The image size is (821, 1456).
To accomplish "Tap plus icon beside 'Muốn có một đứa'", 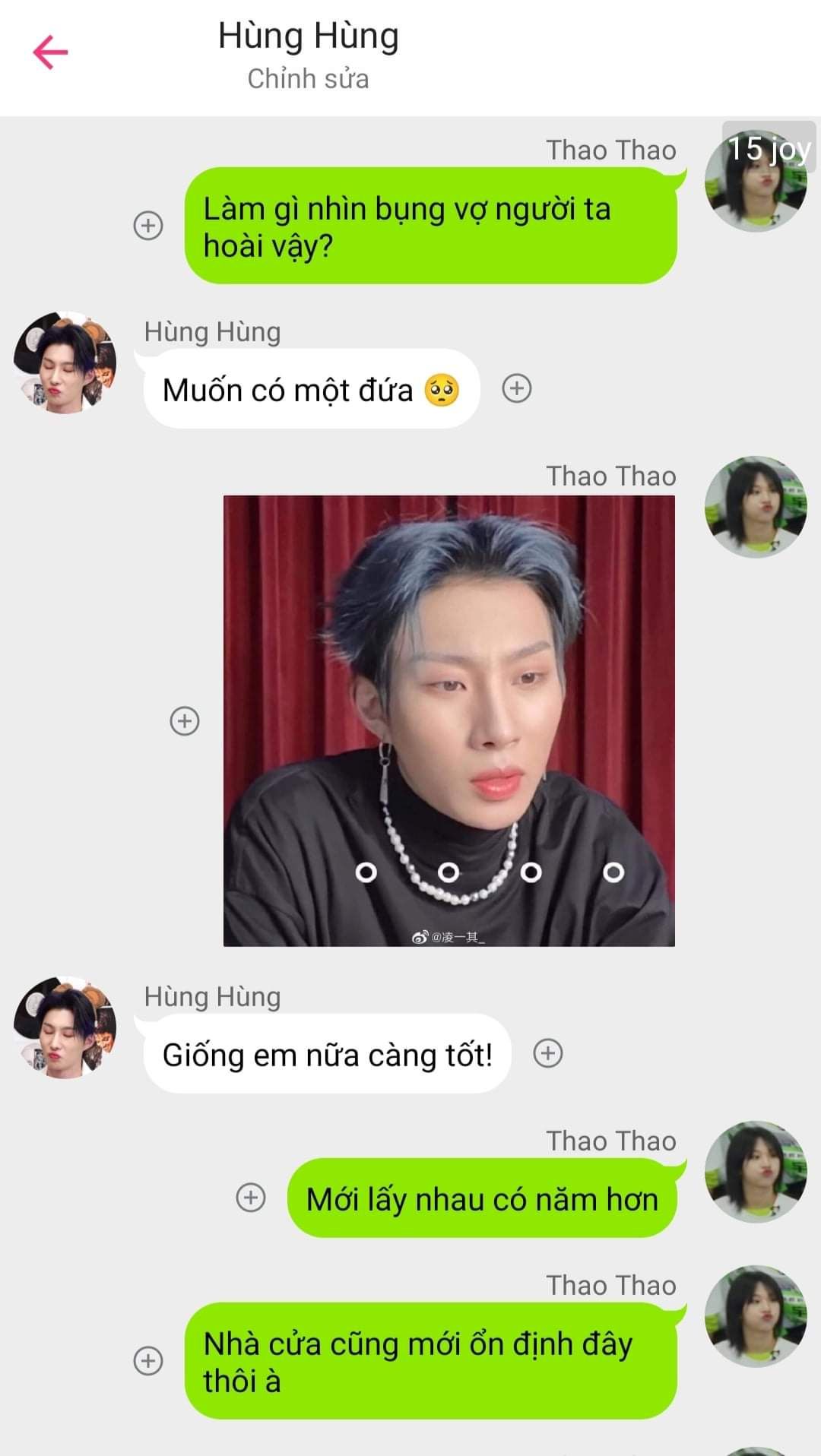I will pyautogui.click(x=517, y=388).
